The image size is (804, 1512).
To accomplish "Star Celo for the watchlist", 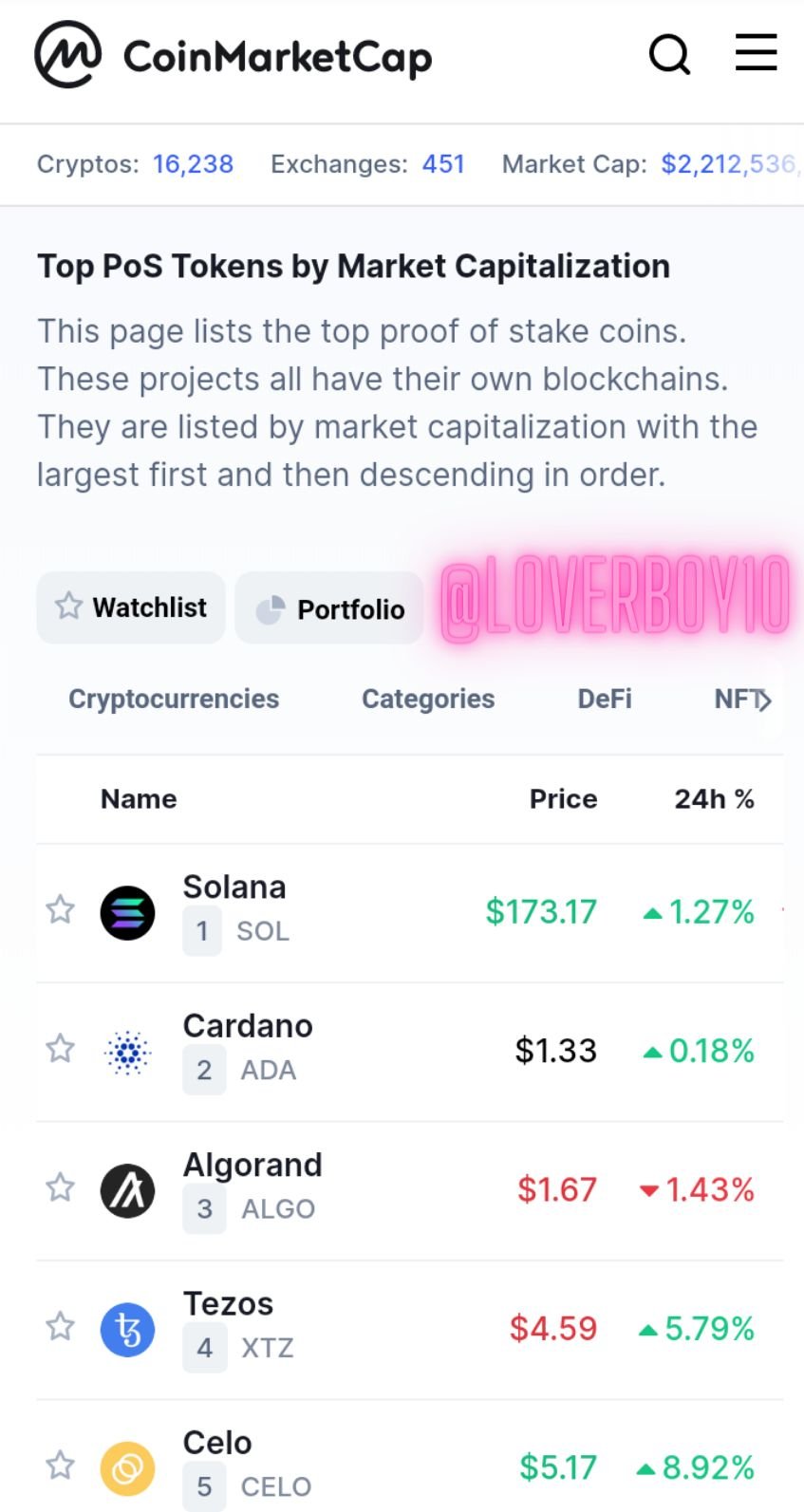I will click(x=61, y=1465).
